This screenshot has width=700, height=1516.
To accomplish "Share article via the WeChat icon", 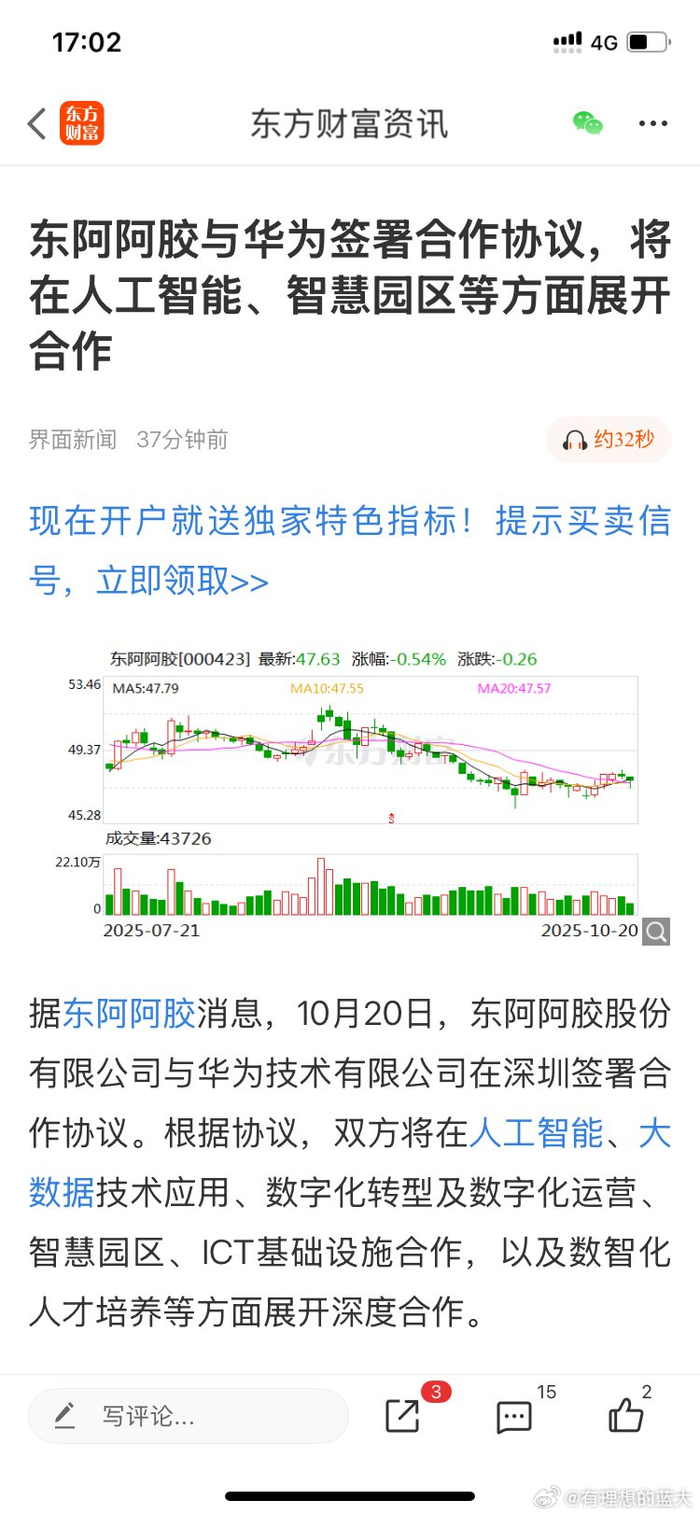I will (587, 124).
